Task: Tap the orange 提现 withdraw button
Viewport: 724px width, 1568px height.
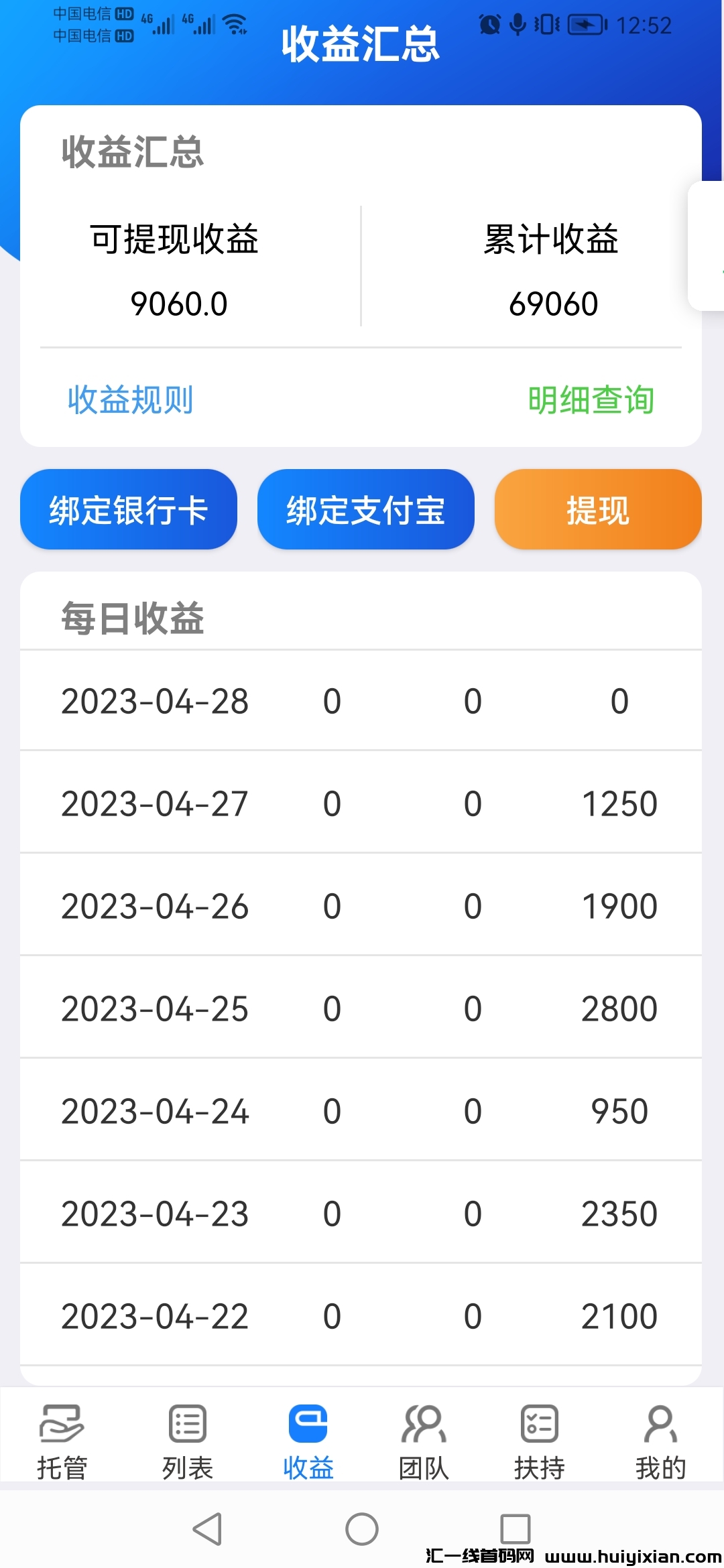Action: (x=598, y=510)
